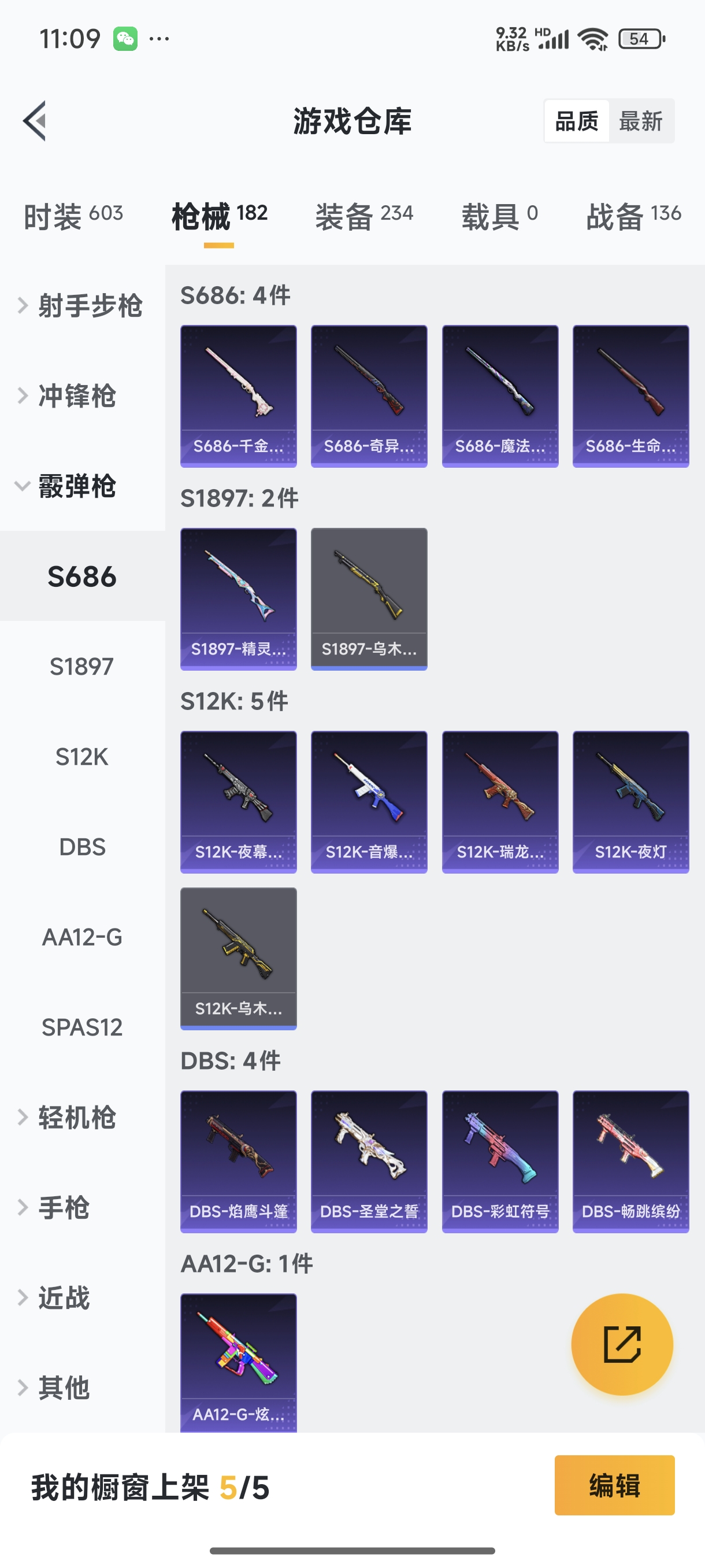Tap the 编辑 button
This screenshot has height=1568, width=705.
[x=614, y=1485]
